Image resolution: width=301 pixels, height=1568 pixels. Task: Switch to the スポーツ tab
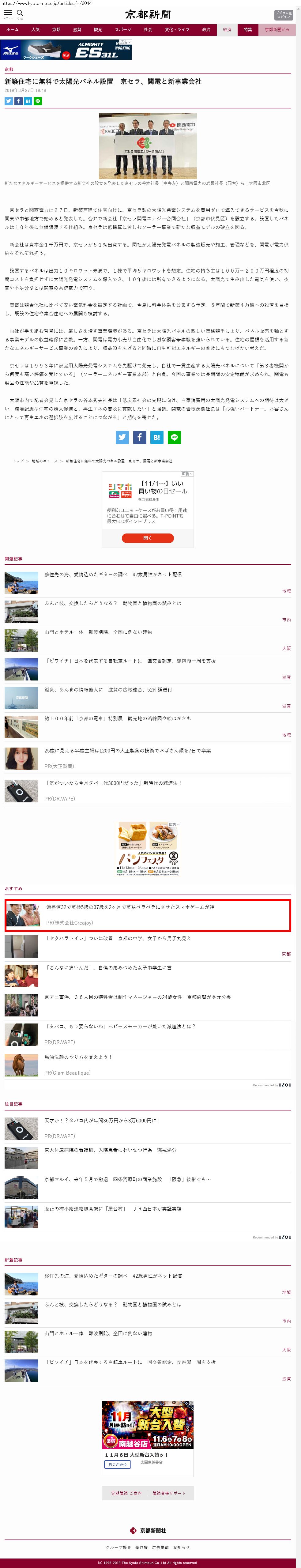pos(123,30)
